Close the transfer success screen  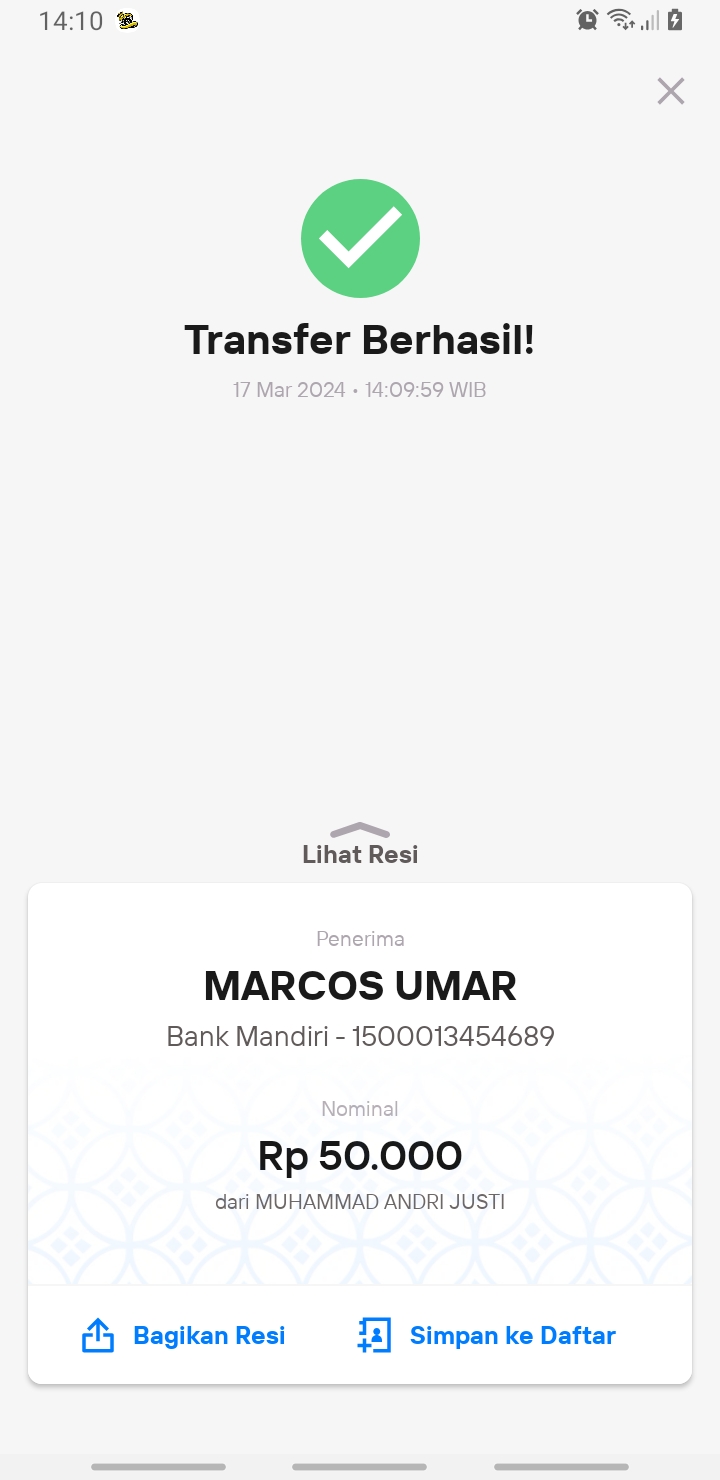click(x=670, y=91)
